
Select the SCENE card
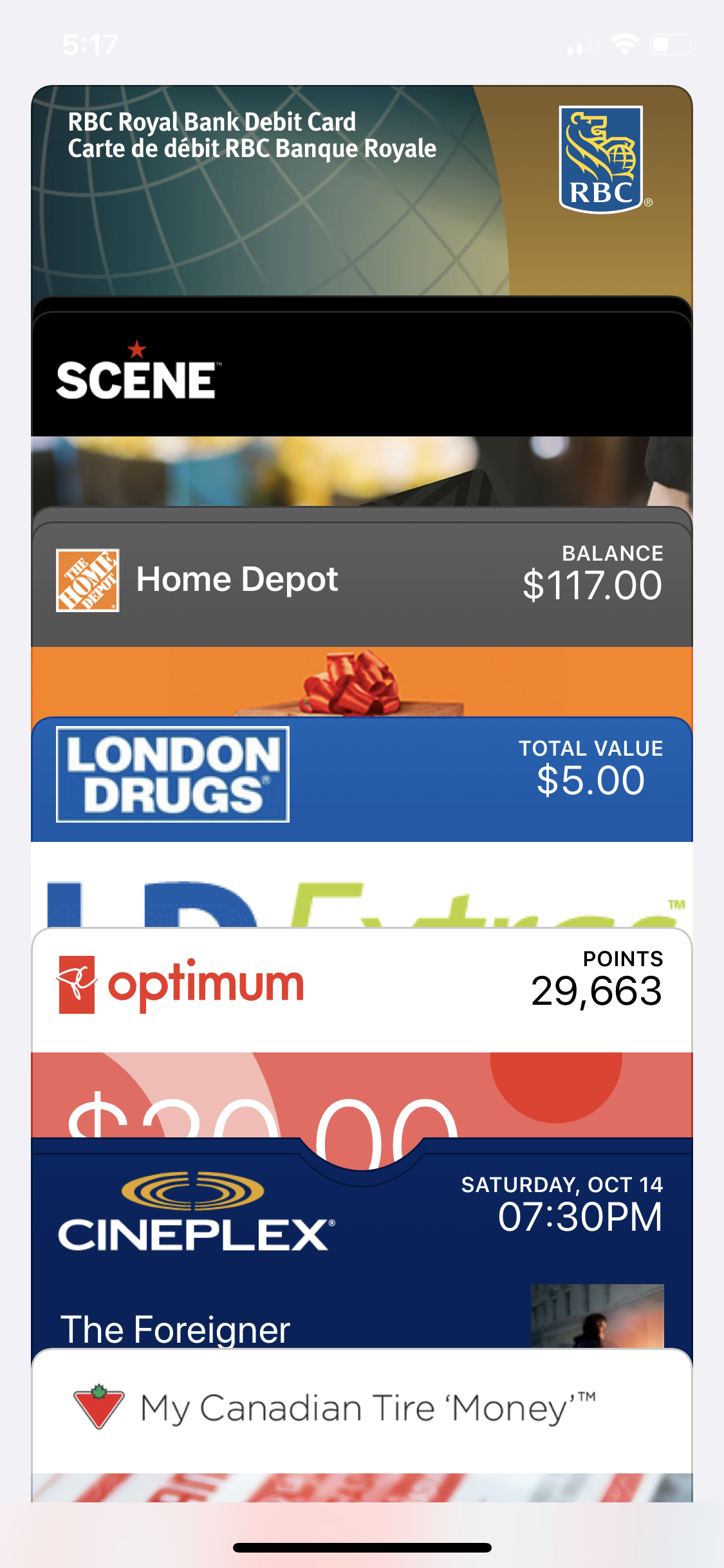point(362,409)
